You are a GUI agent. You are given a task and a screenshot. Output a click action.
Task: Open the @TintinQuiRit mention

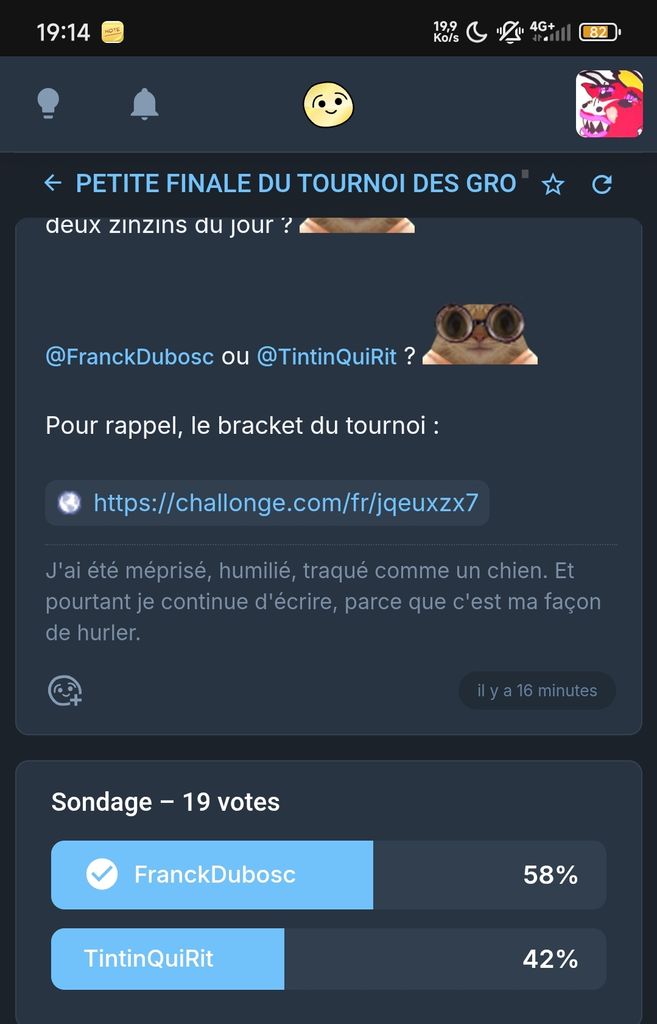click(327, 356)
